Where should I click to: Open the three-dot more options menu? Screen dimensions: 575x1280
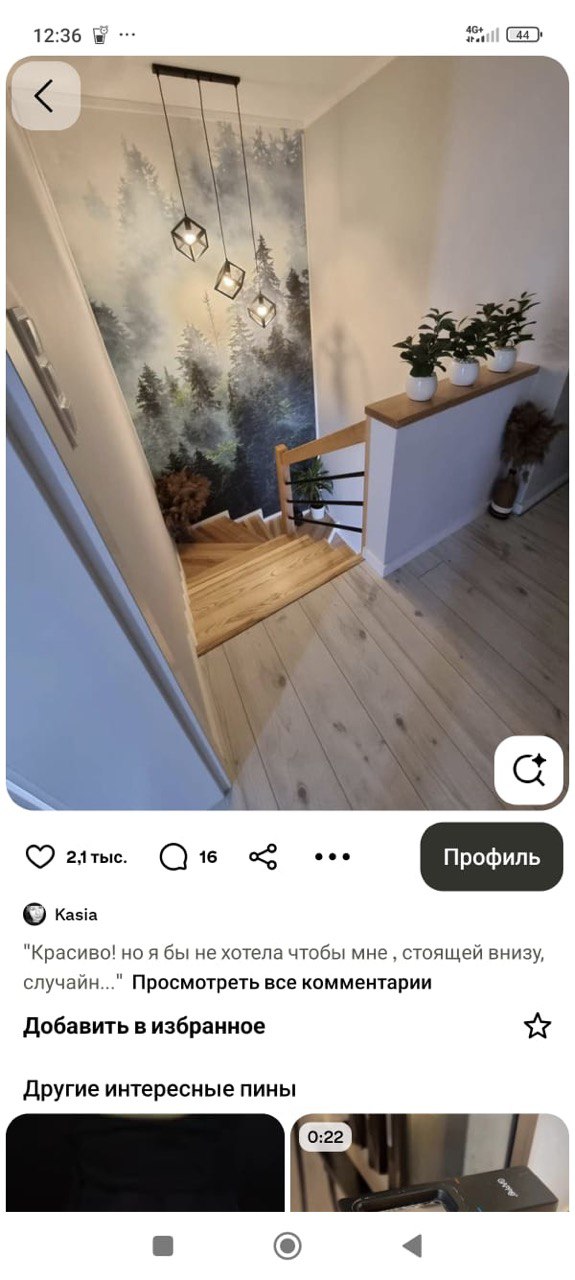(332, 857)
